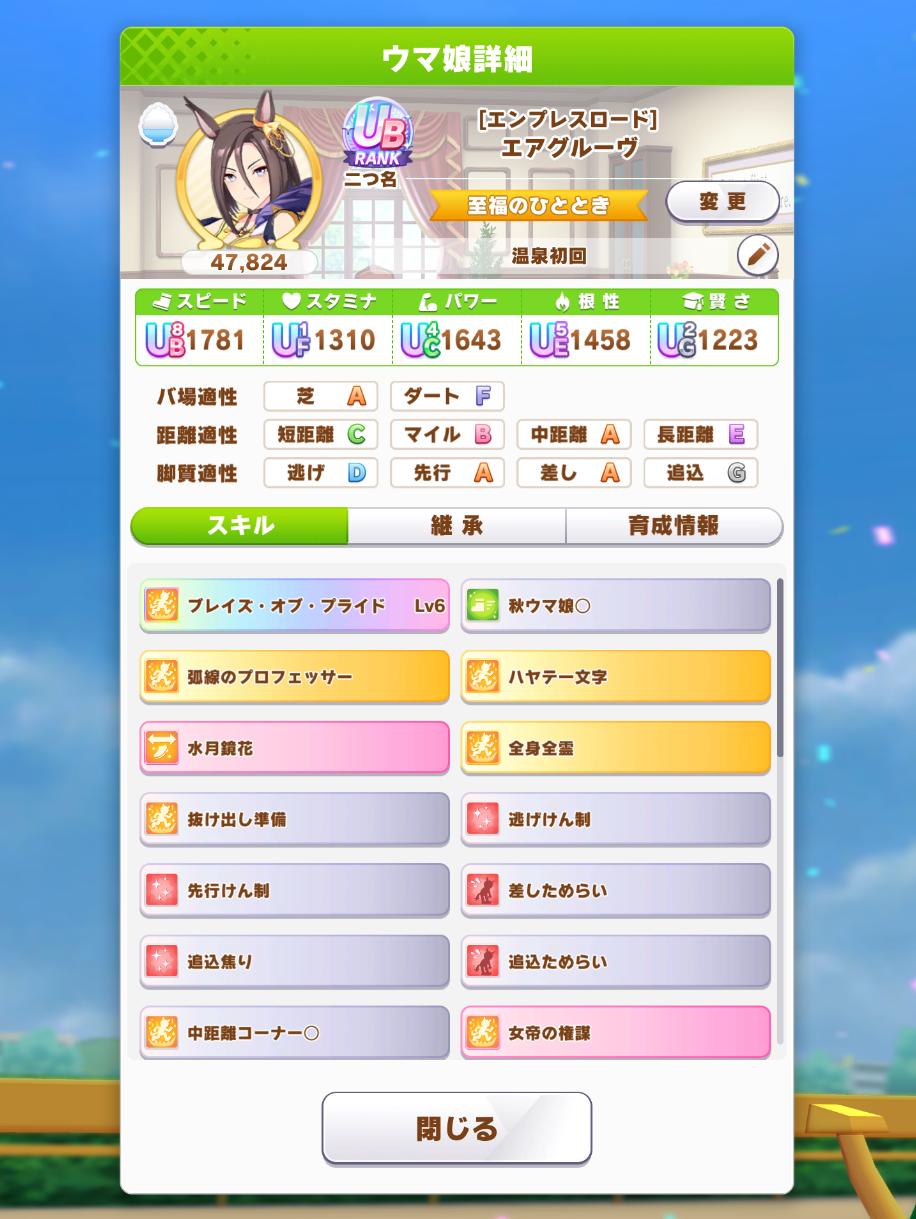Close the dialog with 閉じる
The width and height of the screenshot is (916, 1219).
tap(456, 1128)
